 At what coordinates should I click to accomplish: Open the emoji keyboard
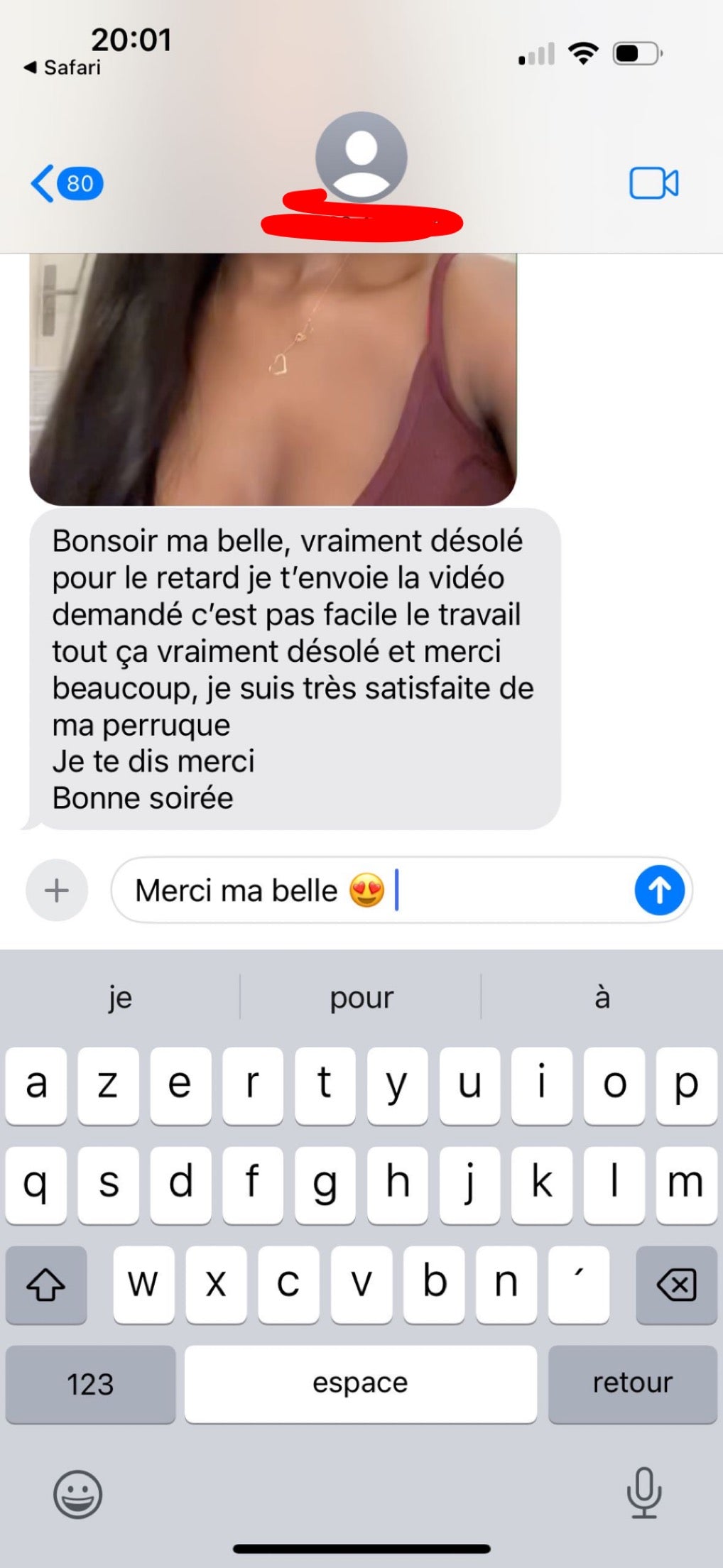77,1493
